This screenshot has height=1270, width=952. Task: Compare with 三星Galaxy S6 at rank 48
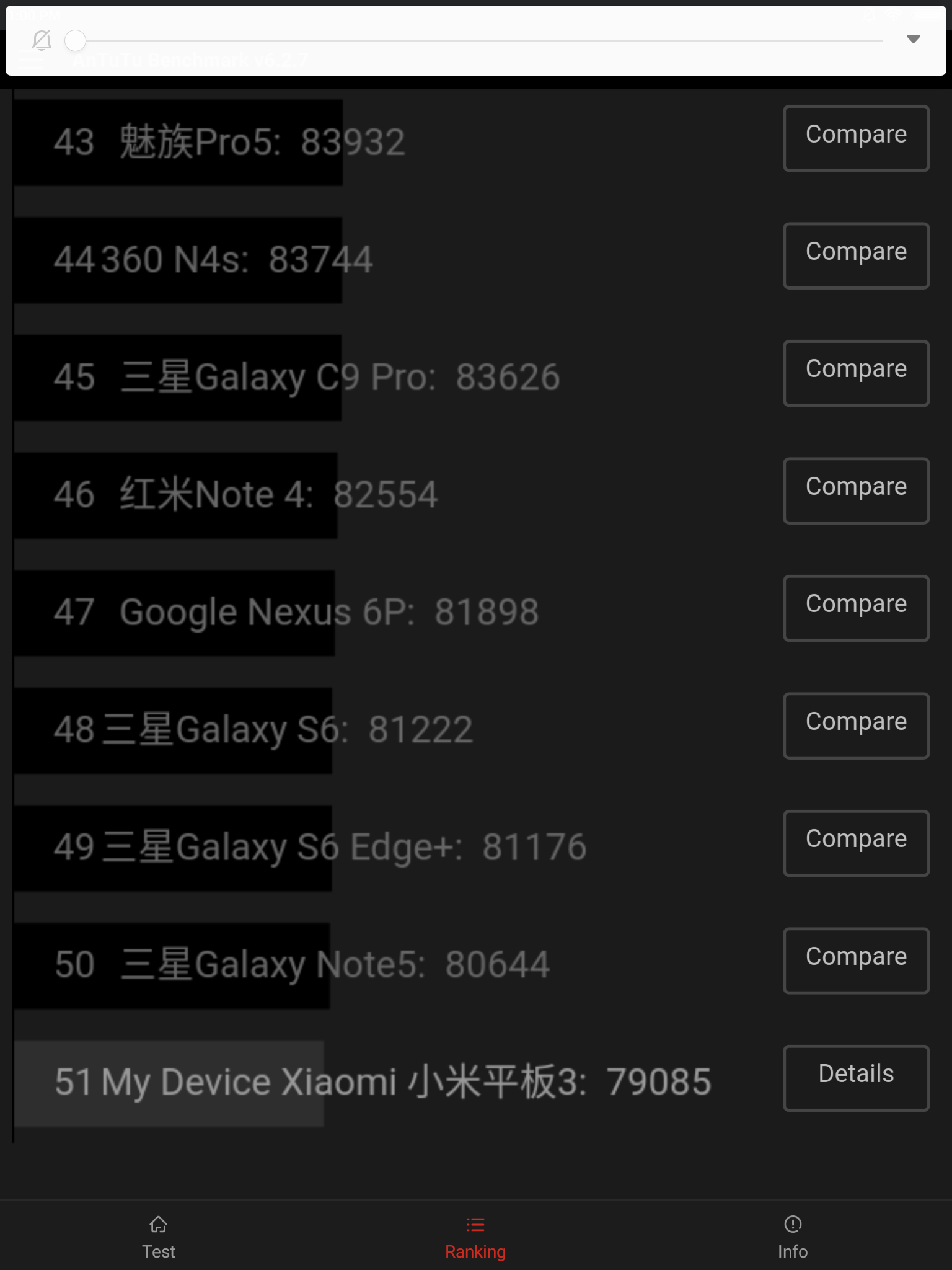855,726
